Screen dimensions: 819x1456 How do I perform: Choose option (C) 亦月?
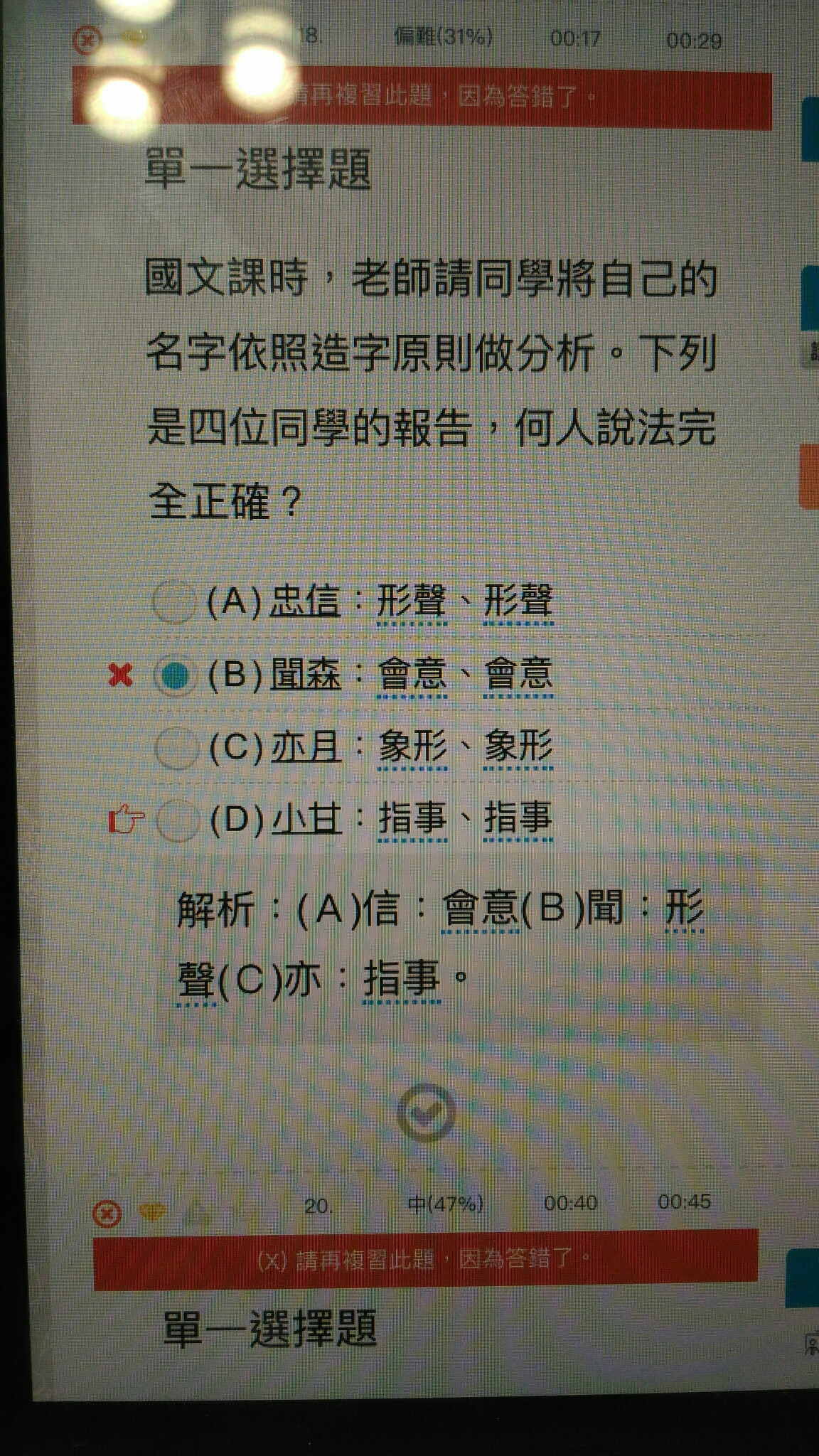click(176, 748)
